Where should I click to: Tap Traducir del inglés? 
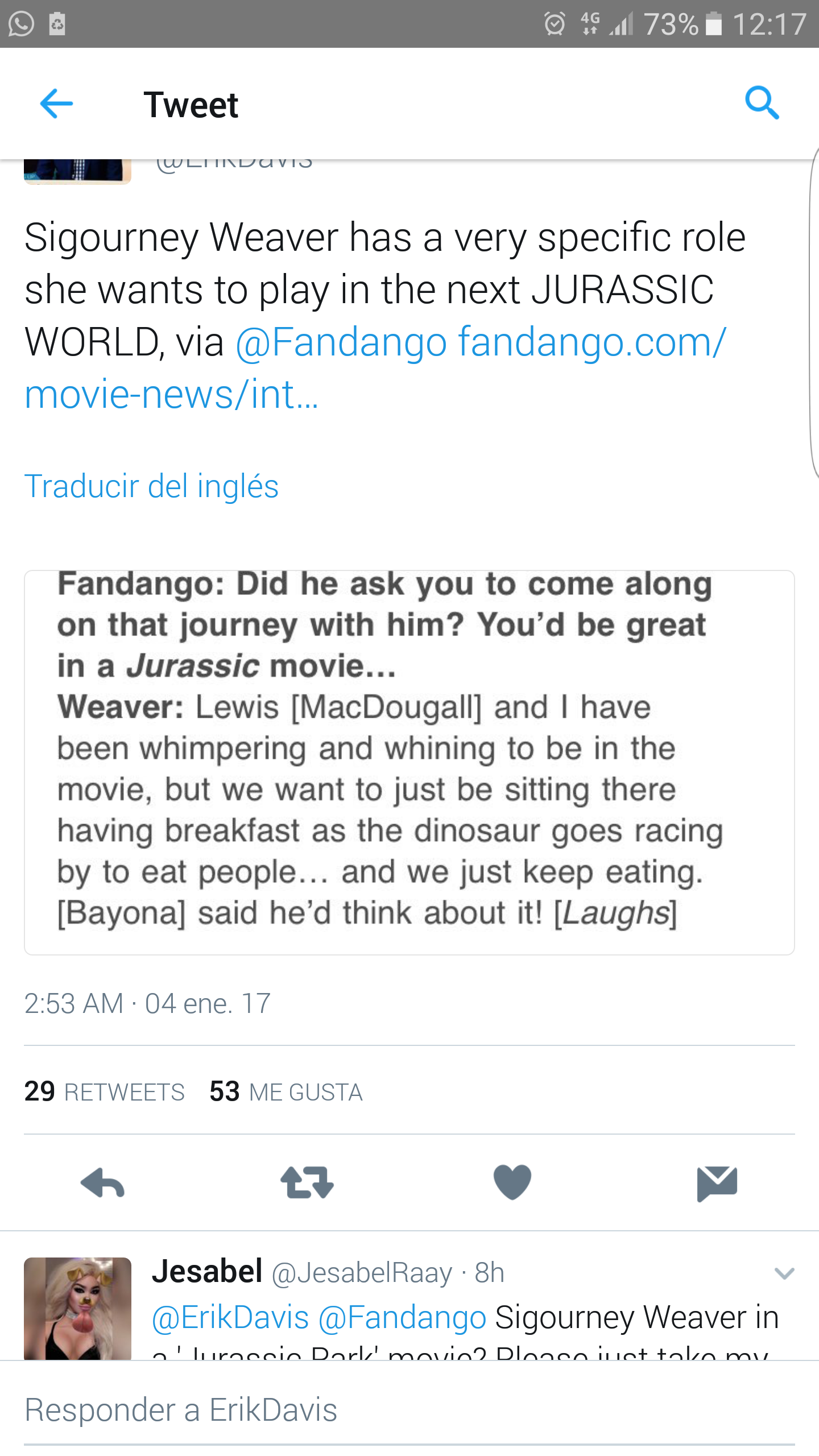click(151, 486)
